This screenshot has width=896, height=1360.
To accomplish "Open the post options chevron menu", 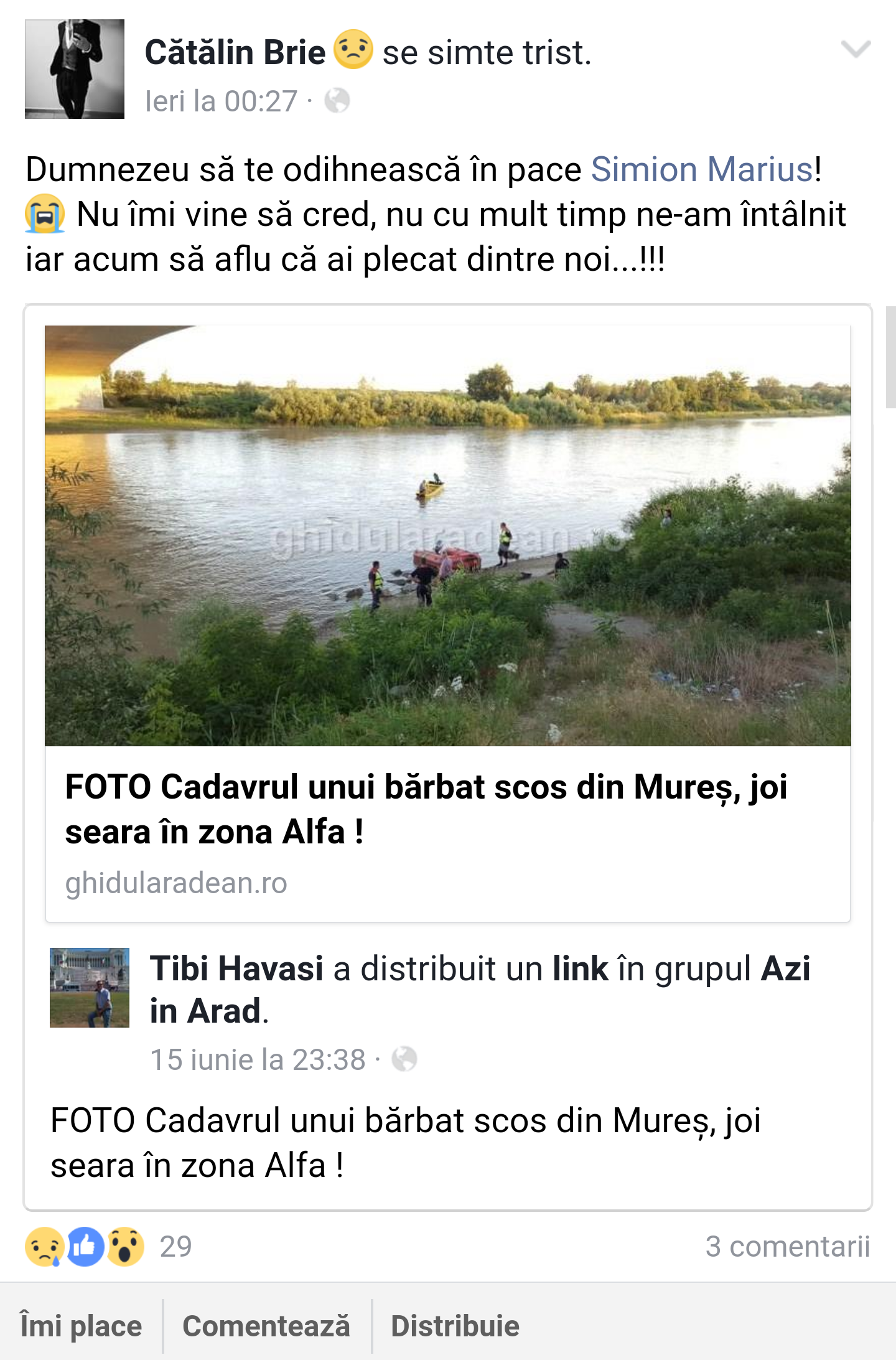I will (855, 49).
